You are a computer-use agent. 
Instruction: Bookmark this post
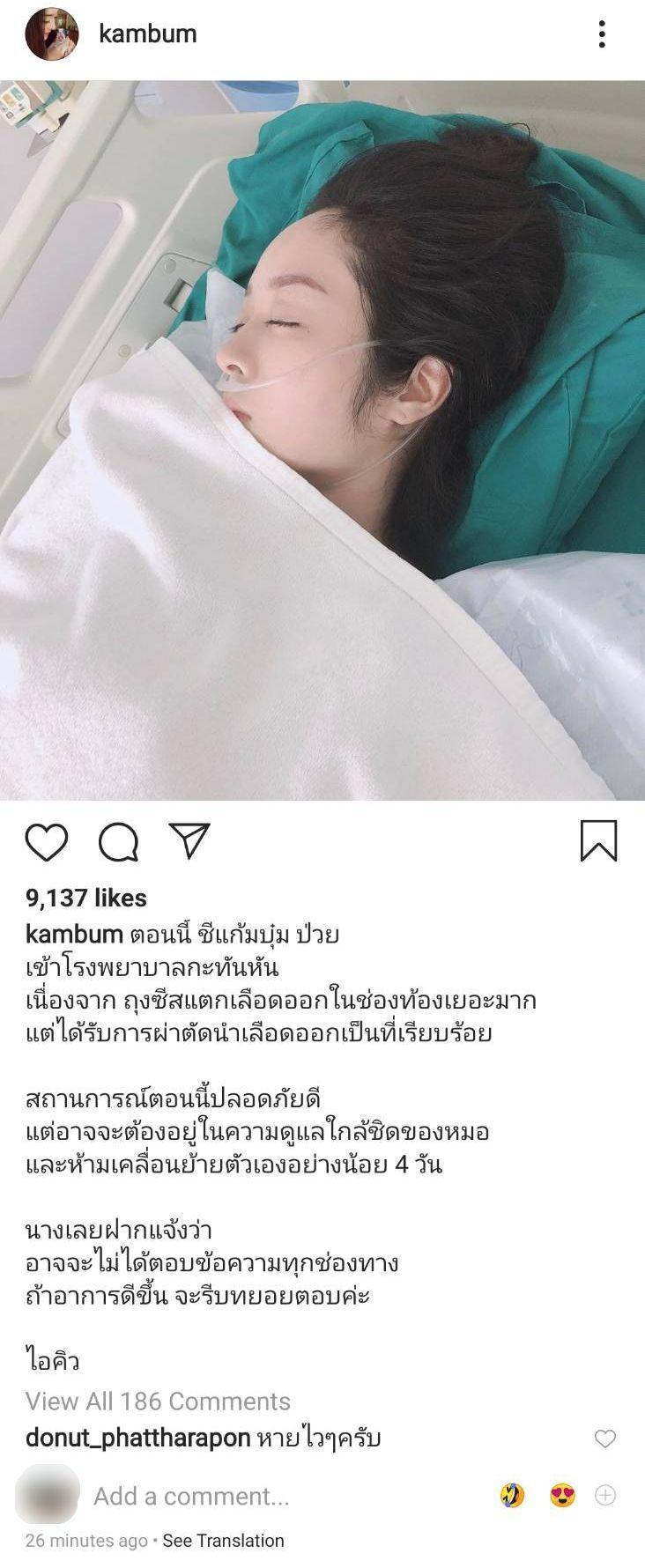point(598,840)
